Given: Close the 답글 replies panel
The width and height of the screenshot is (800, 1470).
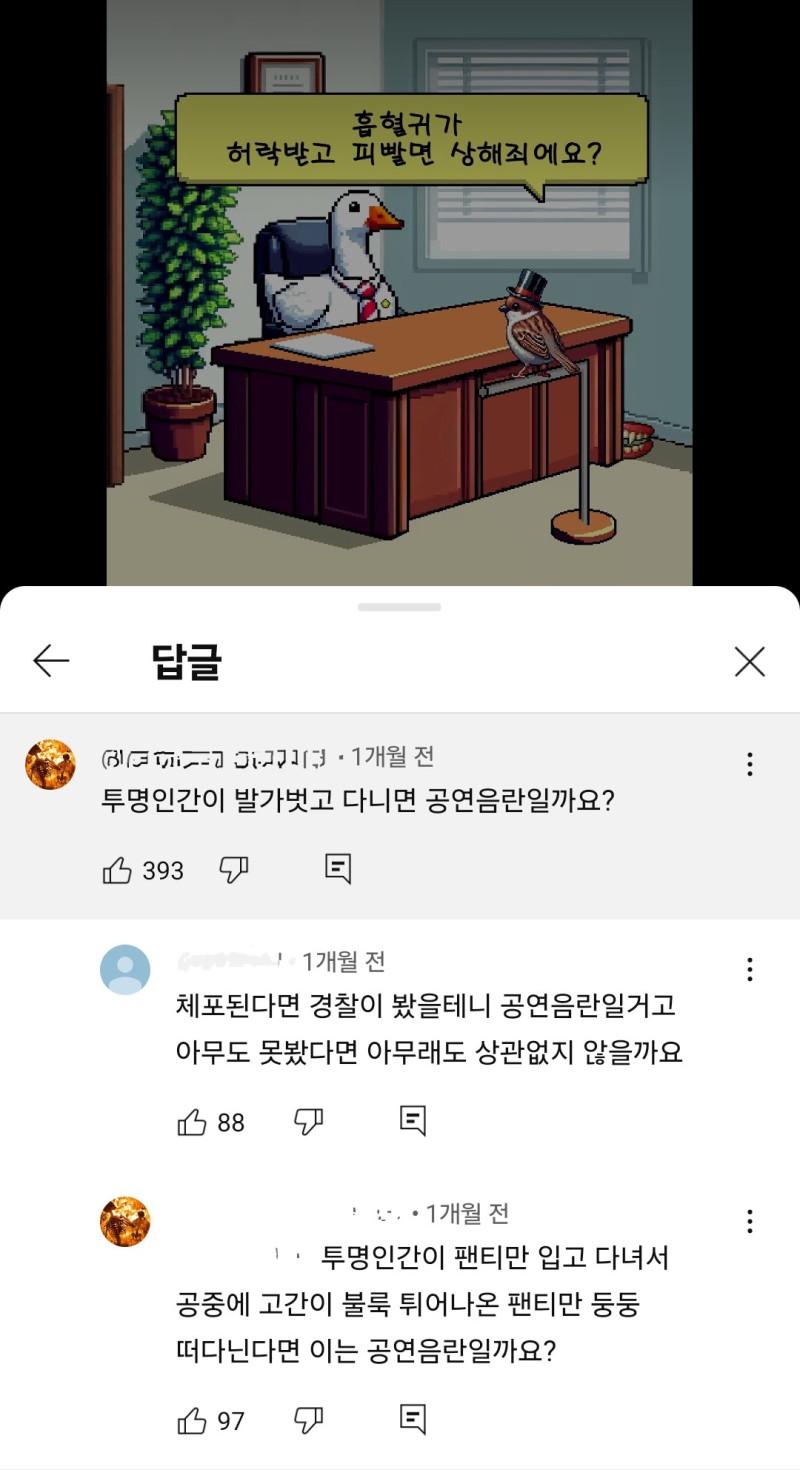Looking at the screenshot, I should click(749, 661).
